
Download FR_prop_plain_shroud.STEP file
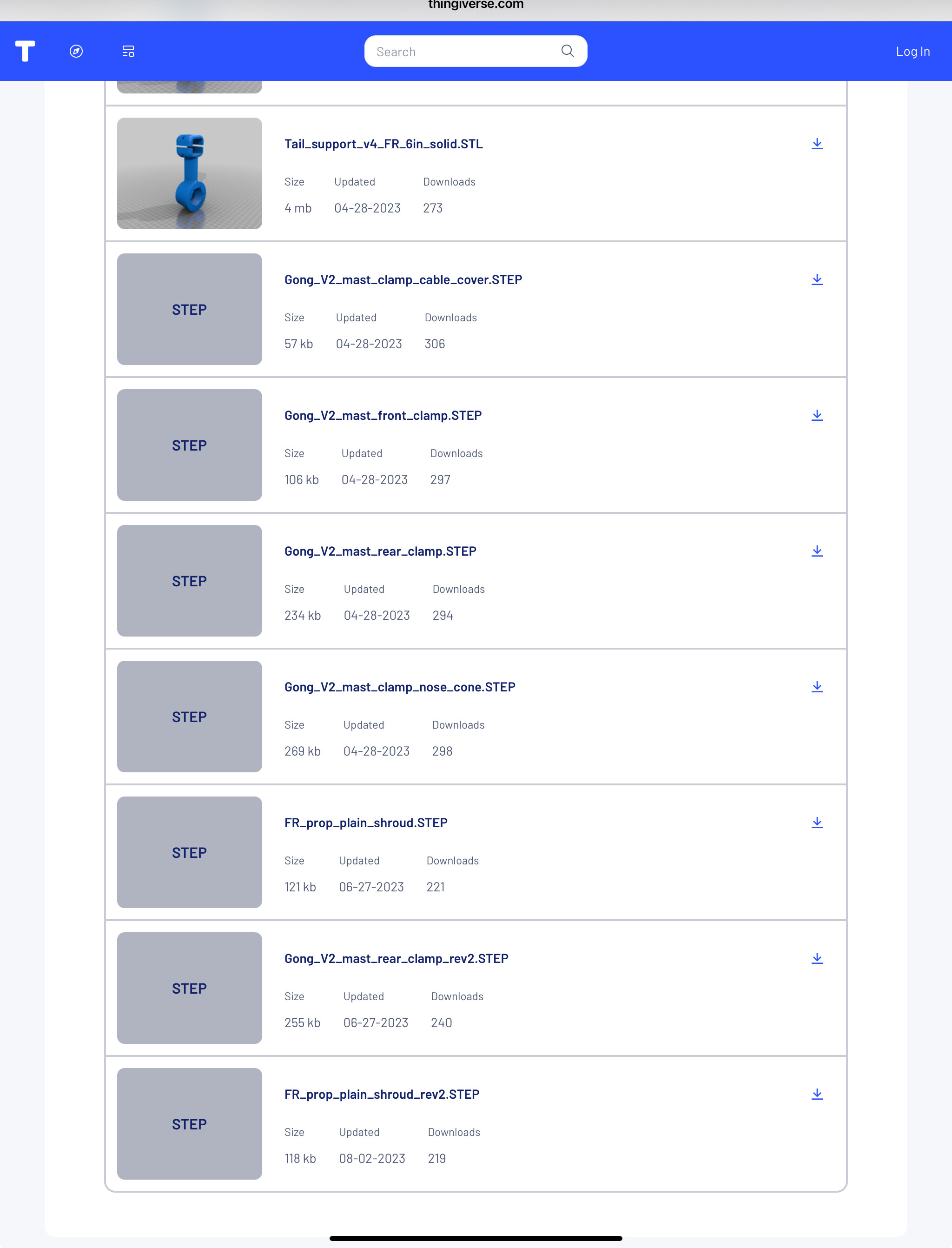[x=817, y=823]
